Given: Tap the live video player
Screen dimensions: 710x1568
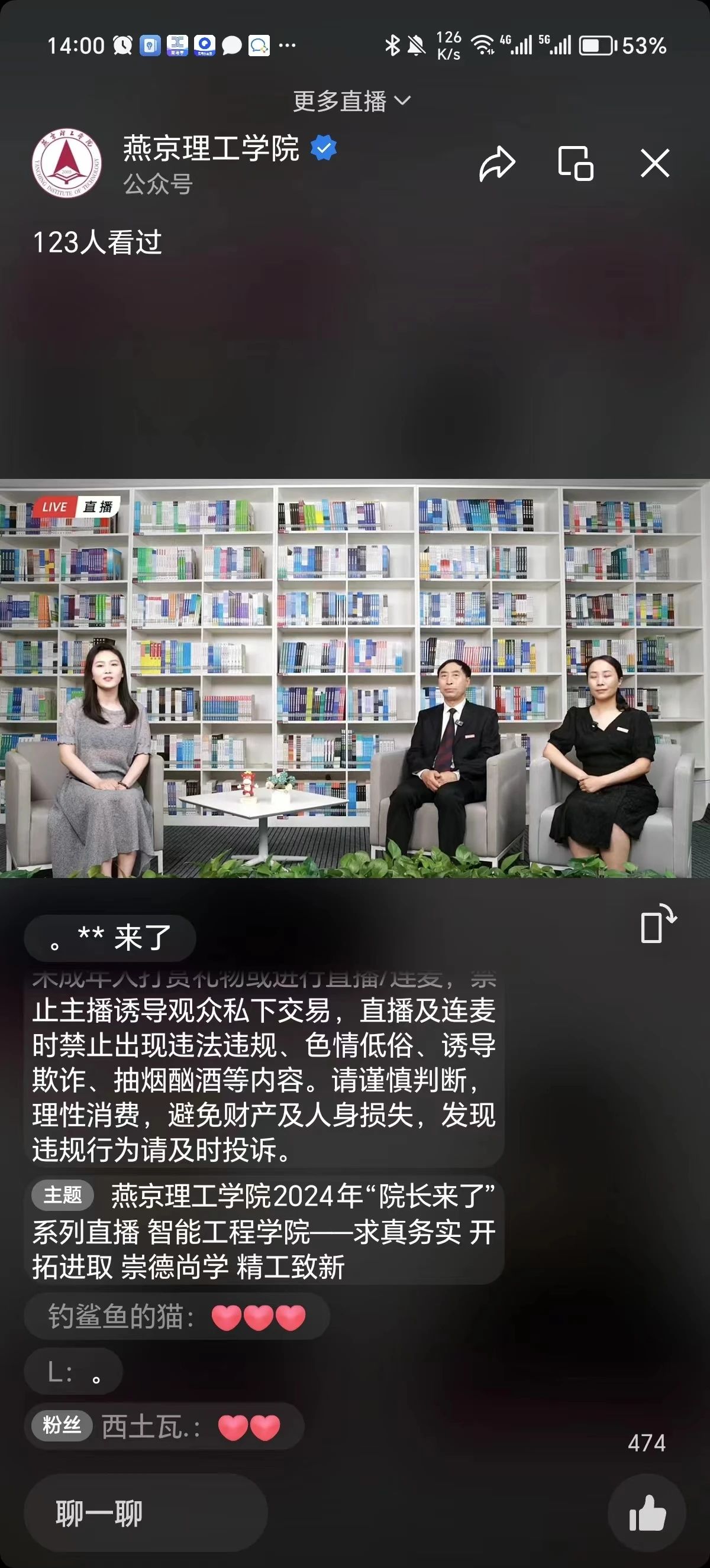Looking at the screenshot, I should point(354,679).
